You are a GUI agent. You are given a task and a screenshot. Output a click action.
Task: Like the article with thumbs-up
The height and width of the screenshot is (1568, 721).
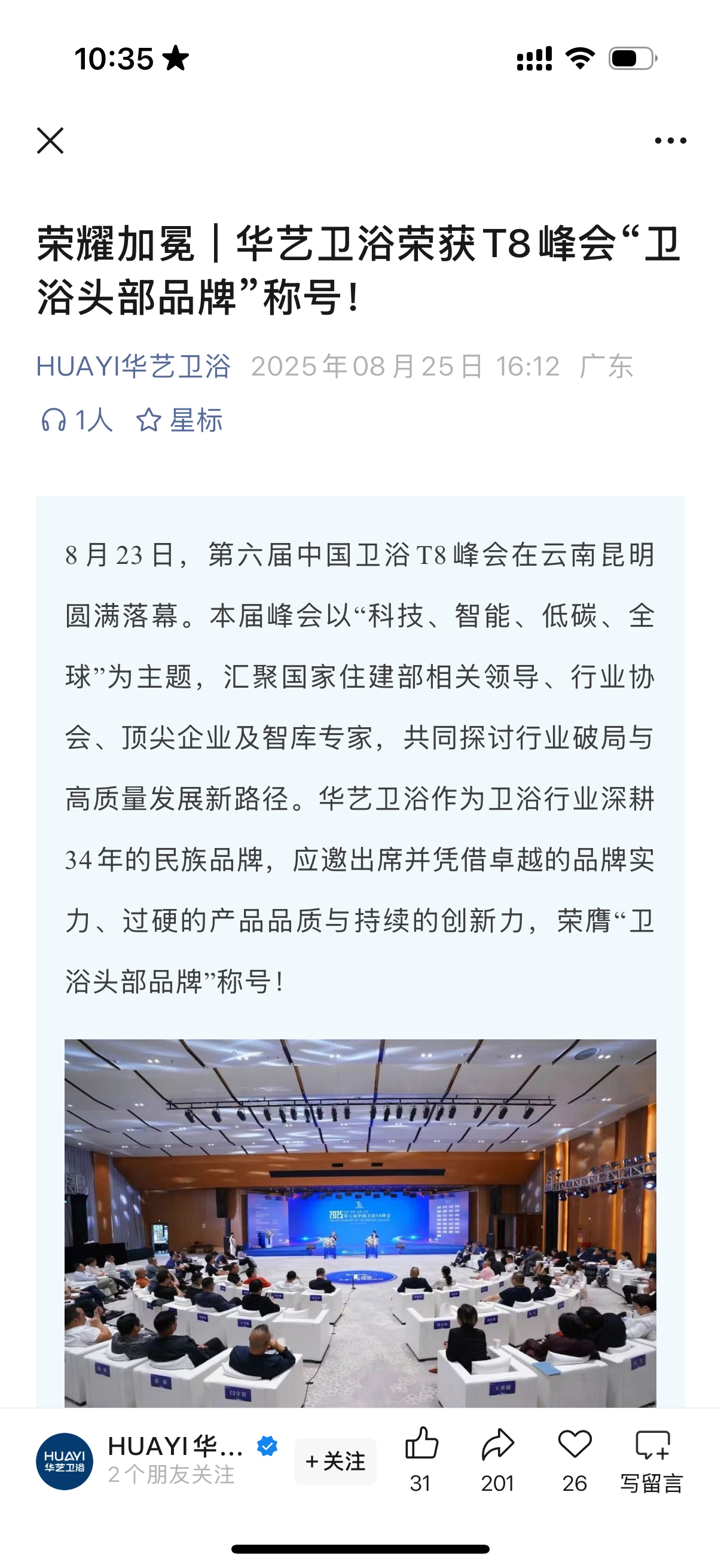pyautogui.click(x=421, y=1460)
